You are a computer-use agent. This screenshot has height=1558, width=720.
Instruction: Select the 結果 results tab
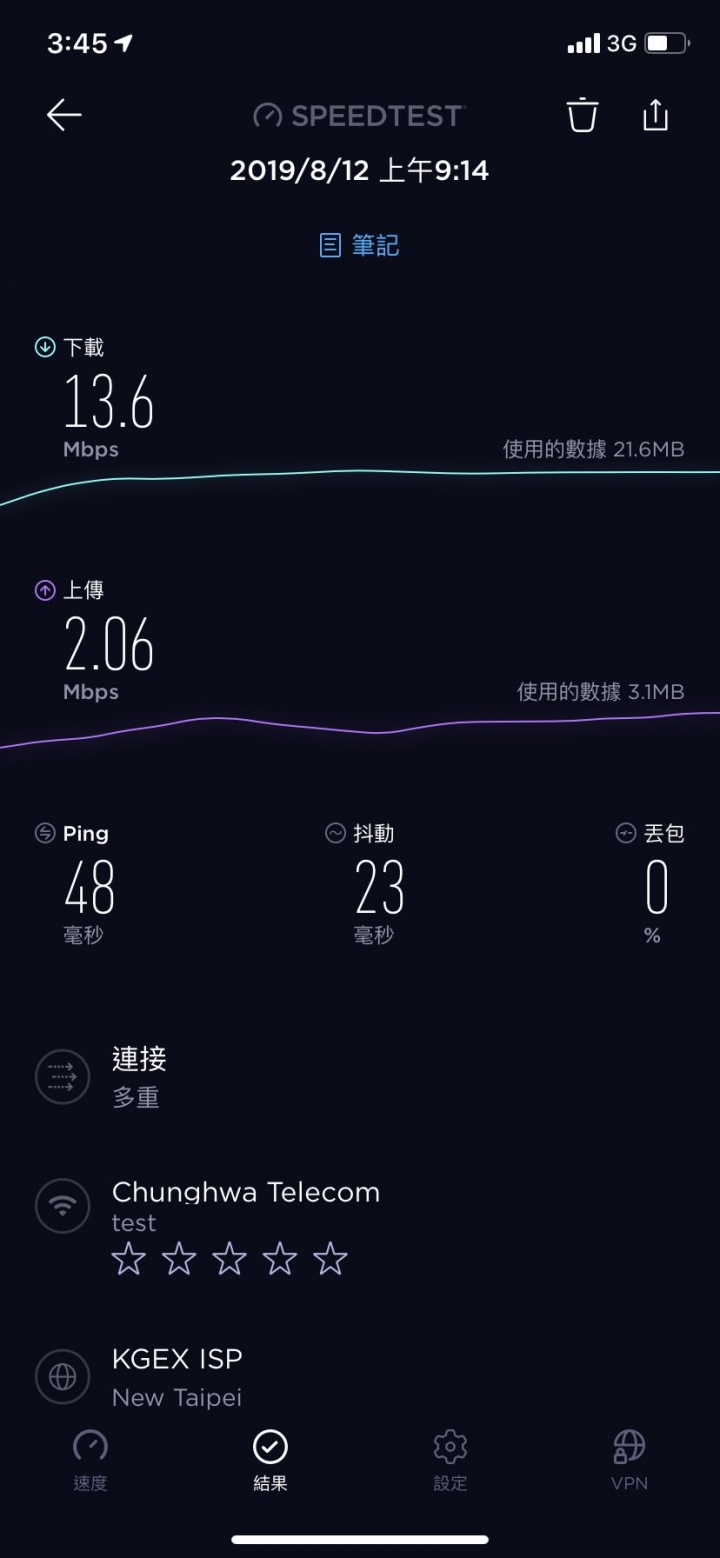[x=270, y=1460]
